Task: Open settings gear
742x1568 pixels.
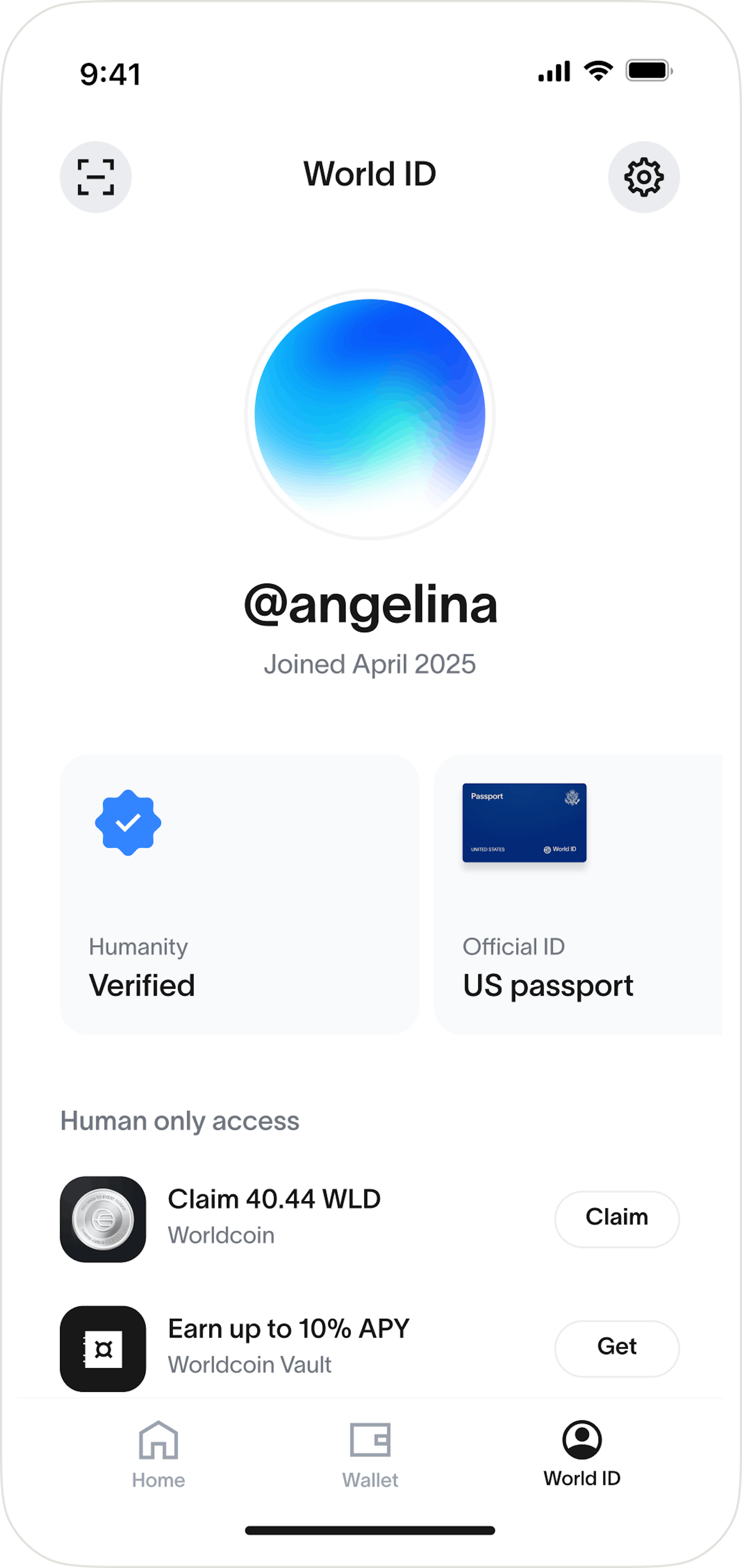Action: coord(643,177)
